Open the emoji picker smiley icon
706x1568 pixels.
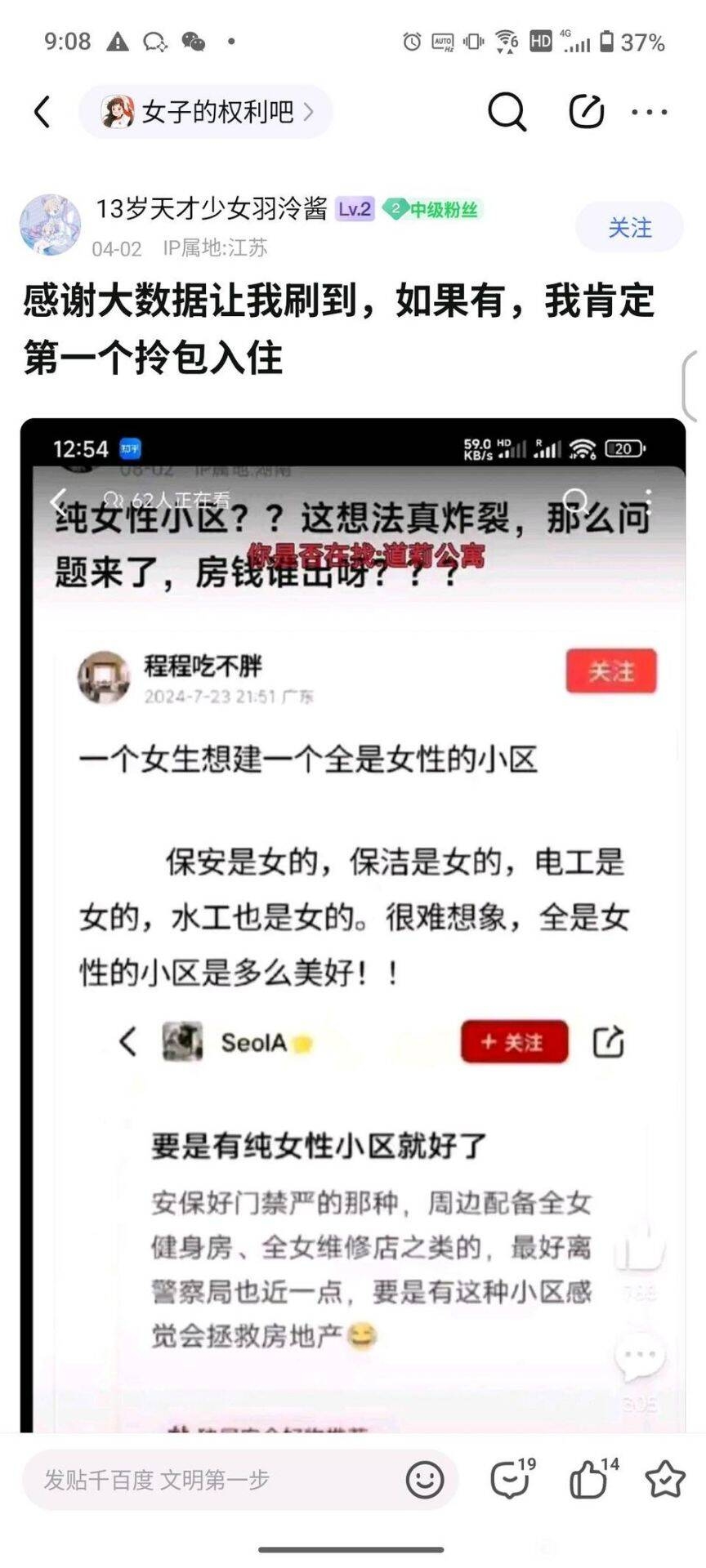(425, 1480)
